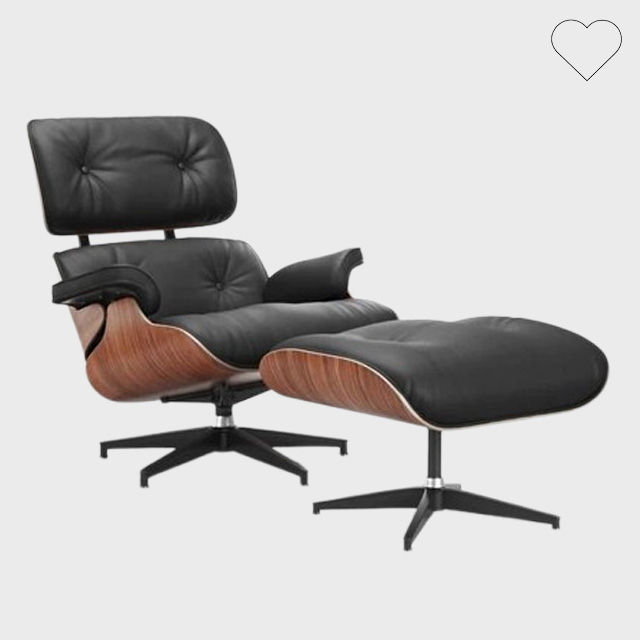Add the lounge chair to favorites with heart icon
The height and width of the screenshot is (640, 640).
coord(586,48)
